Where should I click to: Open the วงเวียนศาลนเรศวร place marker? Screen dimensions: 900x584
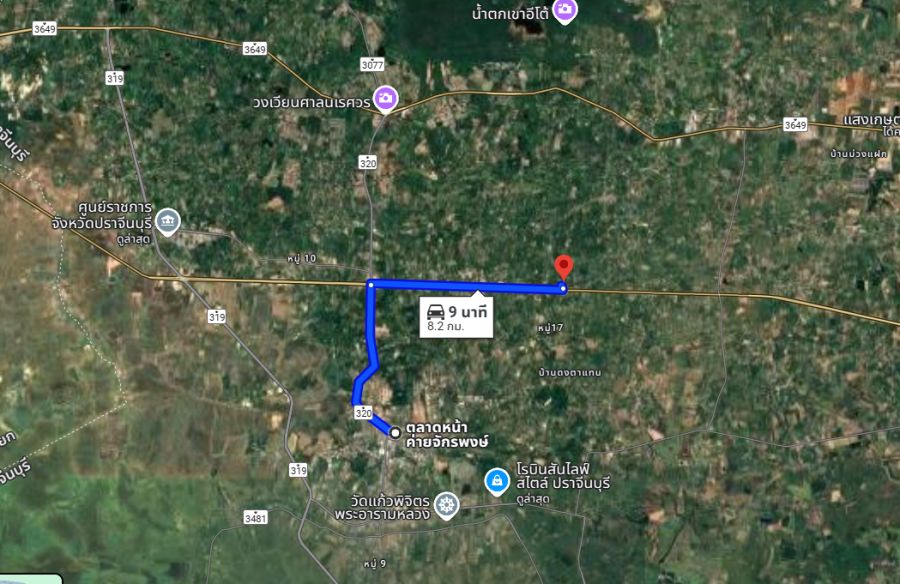pyautogui.click(x=385, y=99)
